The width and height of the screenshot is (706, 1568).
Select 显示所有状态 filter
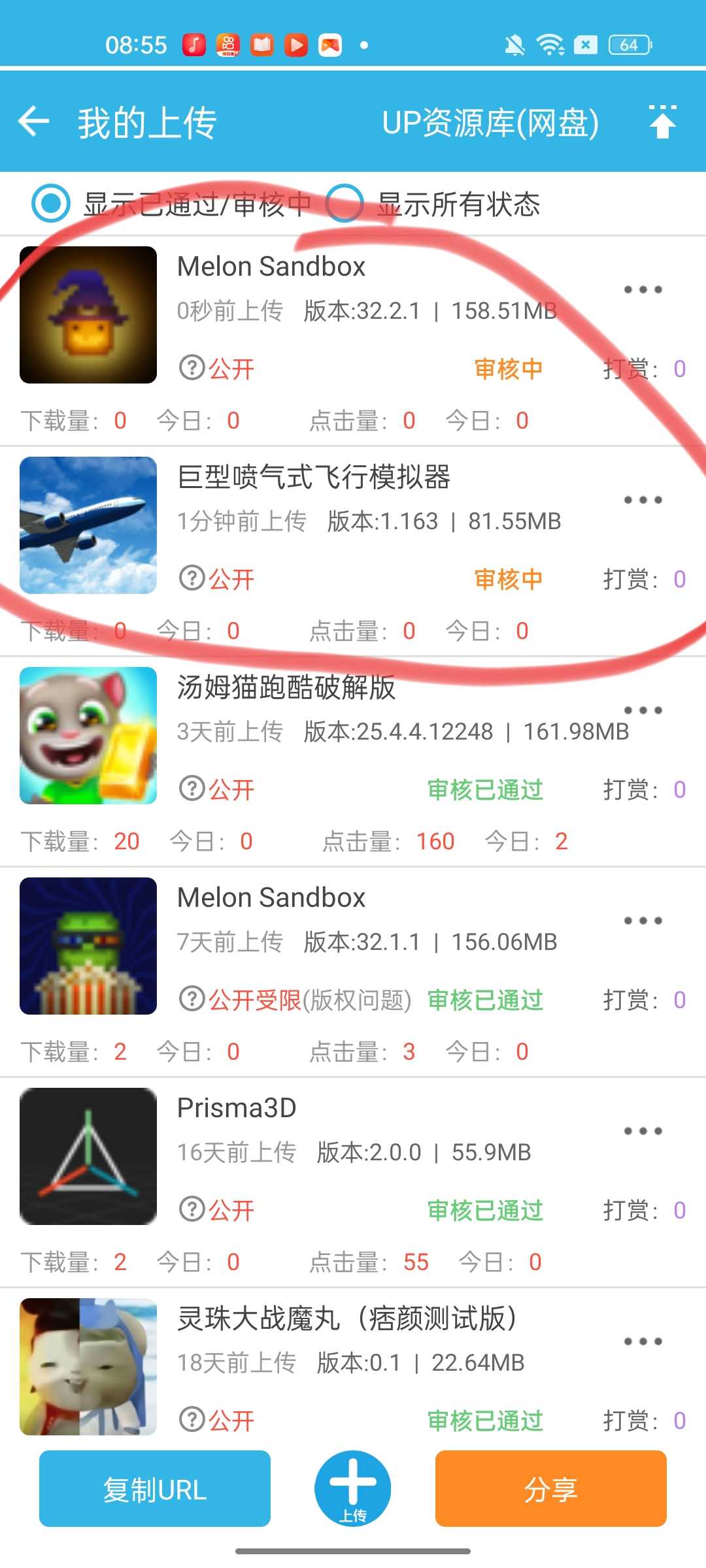[x=345, y=204]
